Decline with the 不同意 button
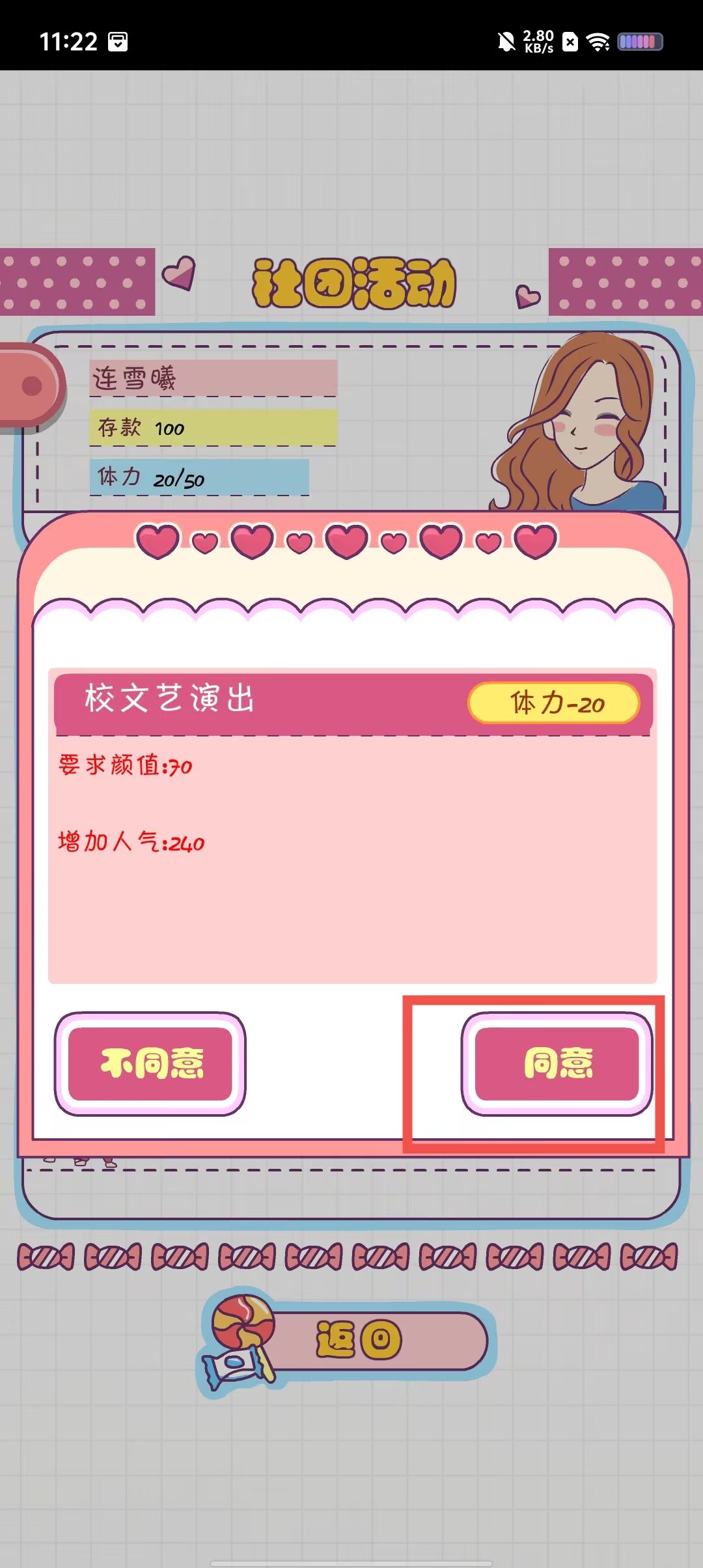Image resolution: width=703 pixels, height=1568 pixels. coord(150,1063)
